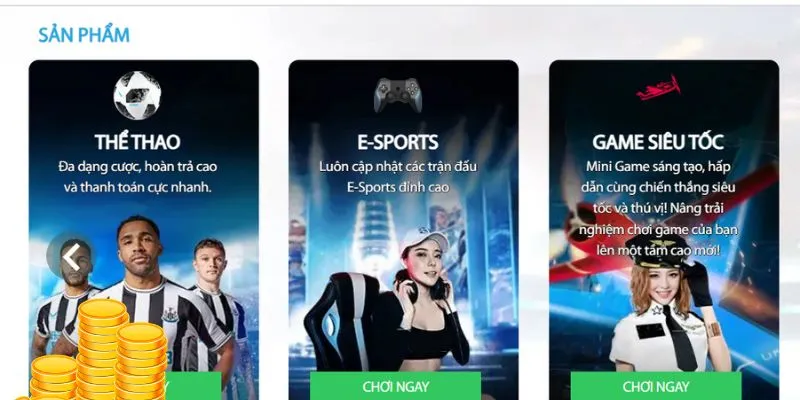The height and width of the screenshot is (400, 800).
Task: Tap Chơi Ngay under Game Siêu Tốc
Action: pyautogui.click(x=655, y=385)
